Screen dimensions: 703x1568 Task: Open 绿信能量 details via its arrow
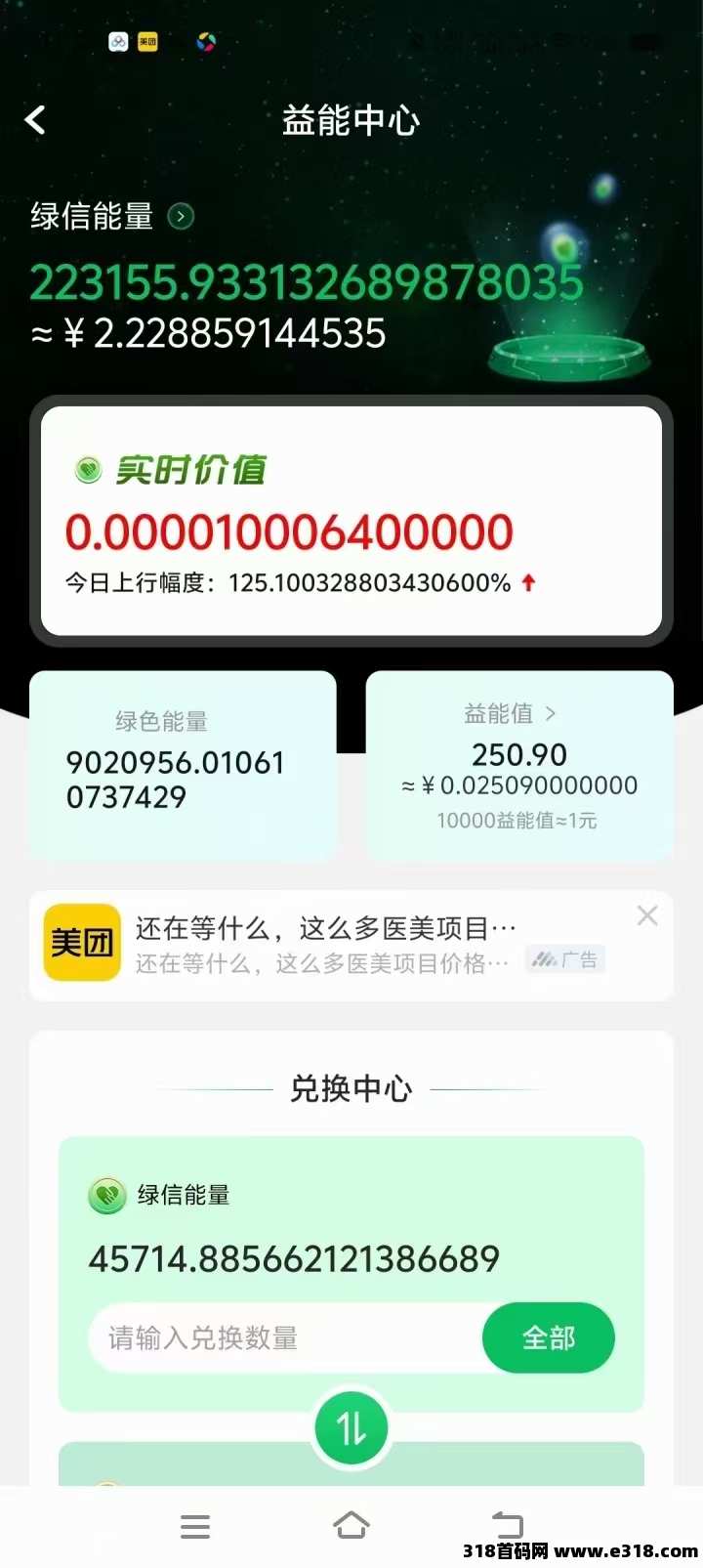pyautogui.click(x=181, y=216)
